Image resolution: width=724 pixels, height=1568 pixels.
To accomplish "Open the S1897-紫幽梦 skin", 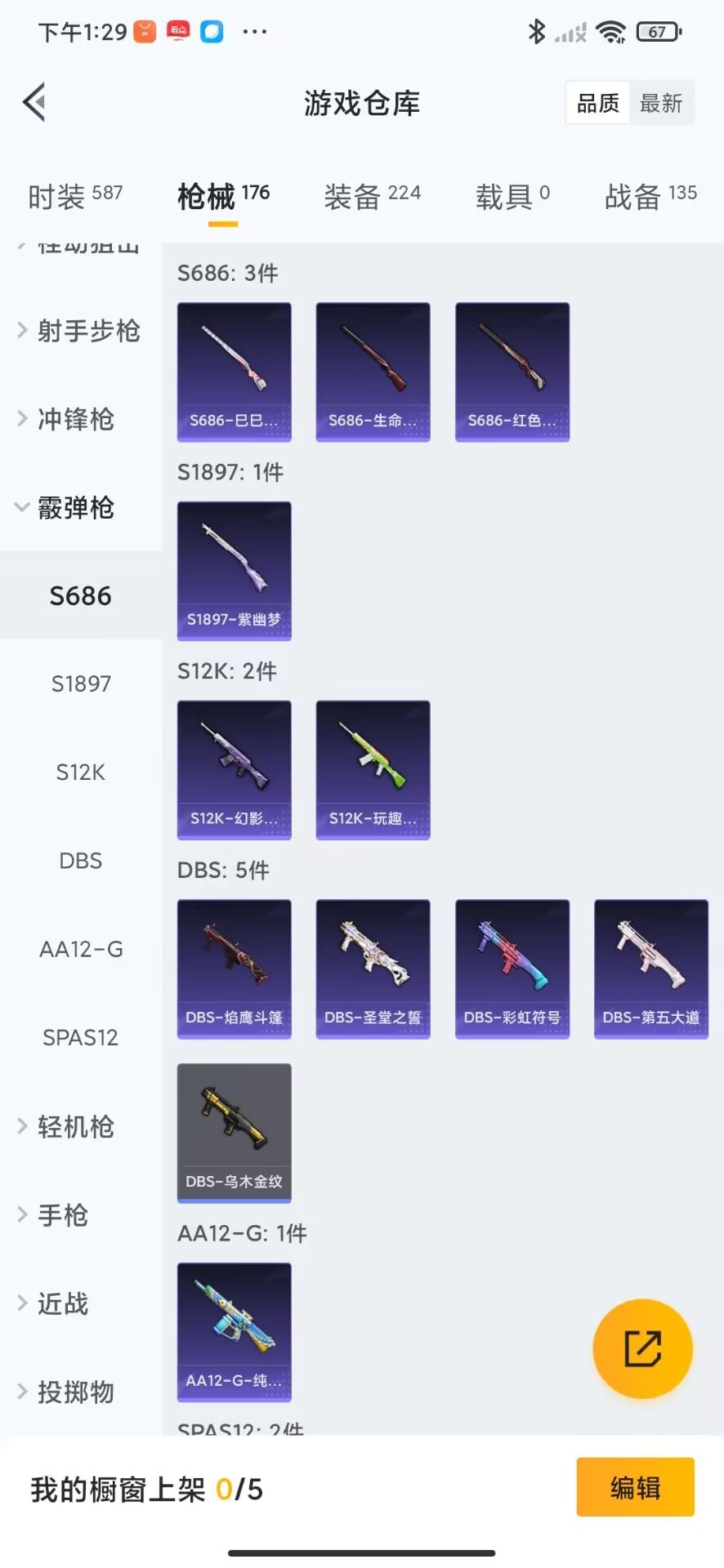I will [x=235, y=571].
